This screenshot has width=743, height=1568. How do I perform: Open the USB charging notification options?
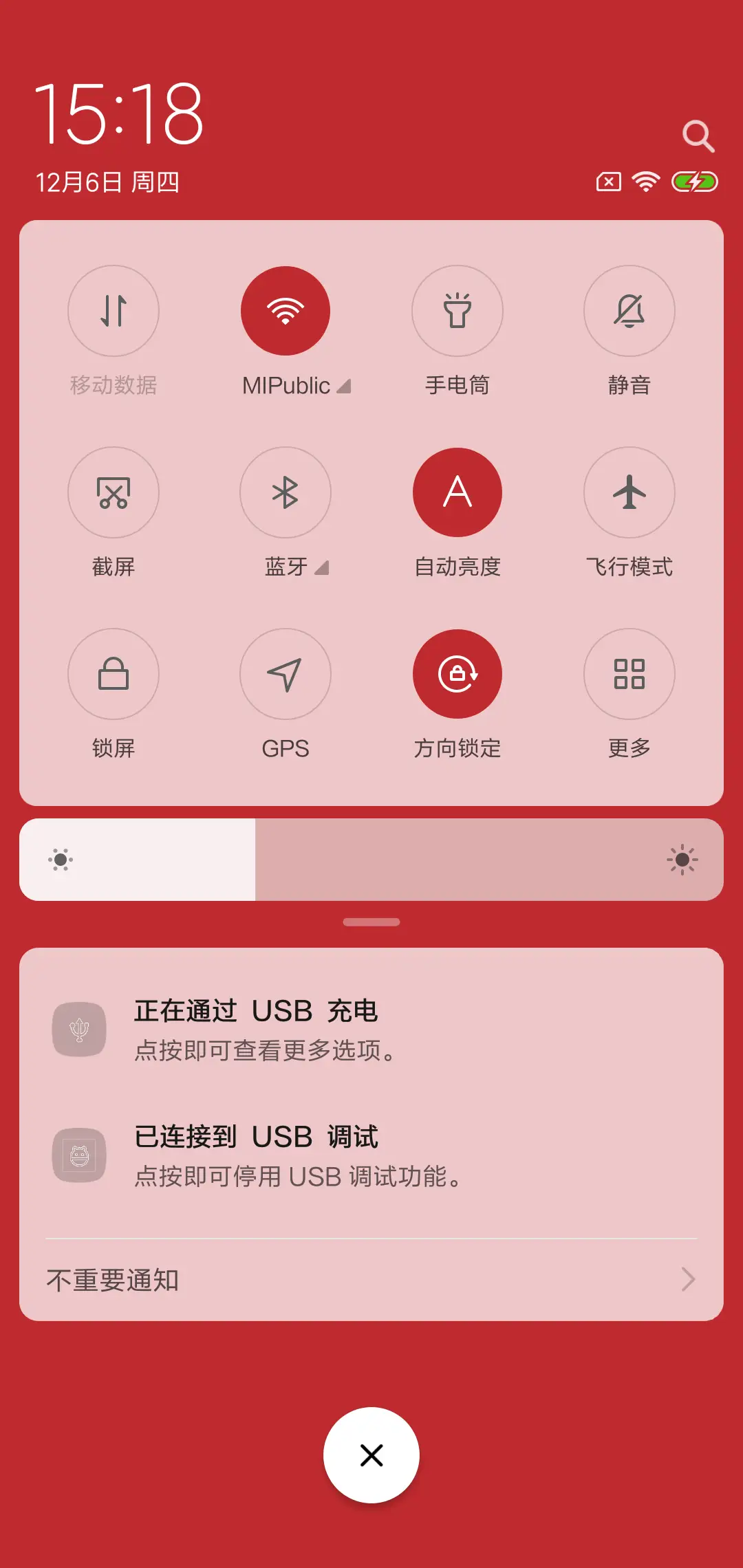pyautogui.click(x=371, y=1028)
